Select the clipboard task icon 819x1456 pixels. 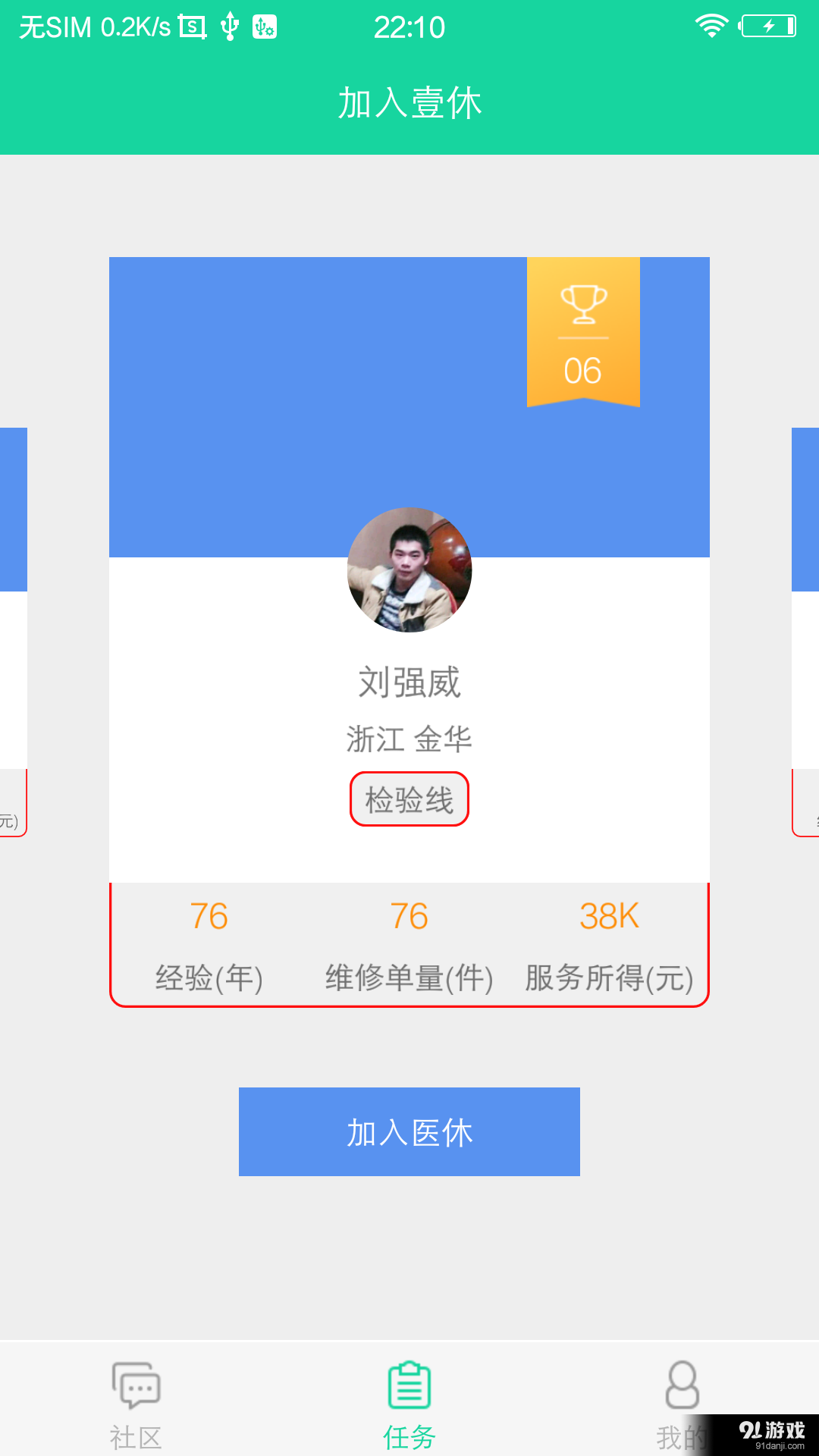point(409,1385)
